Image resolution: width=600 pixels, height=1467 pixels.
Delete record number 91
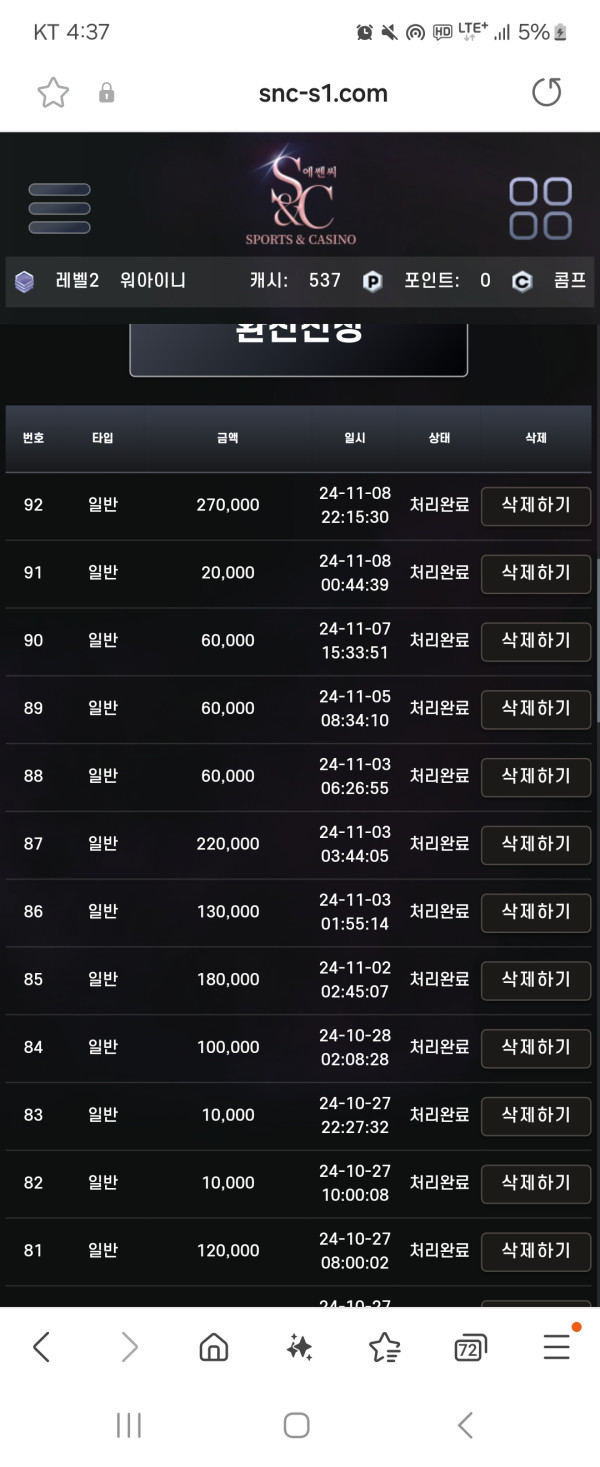tap(535, 574)
